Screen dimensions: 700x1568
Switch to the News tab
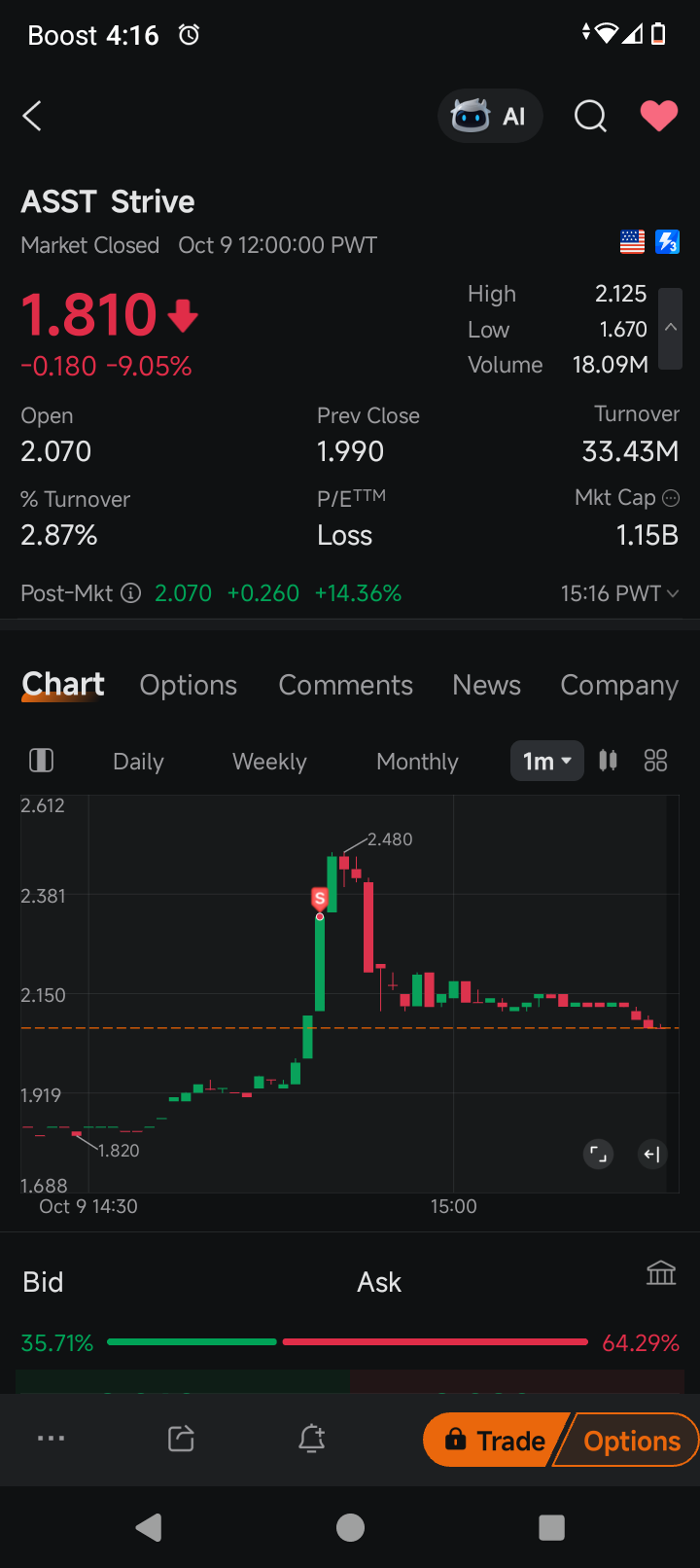[x=486, y=685]
